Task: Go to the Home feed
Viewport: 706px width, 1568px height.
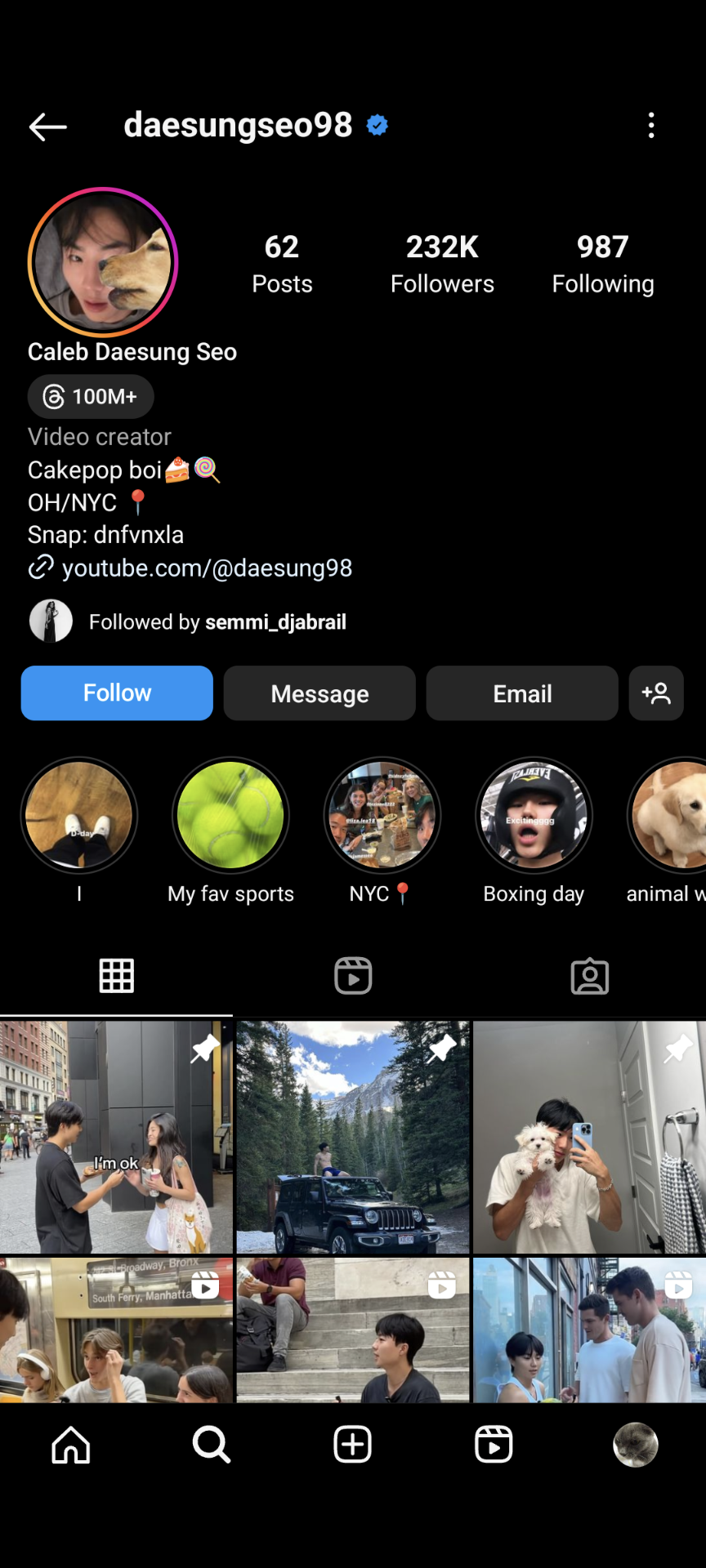Action: [x=71, y=1445]
